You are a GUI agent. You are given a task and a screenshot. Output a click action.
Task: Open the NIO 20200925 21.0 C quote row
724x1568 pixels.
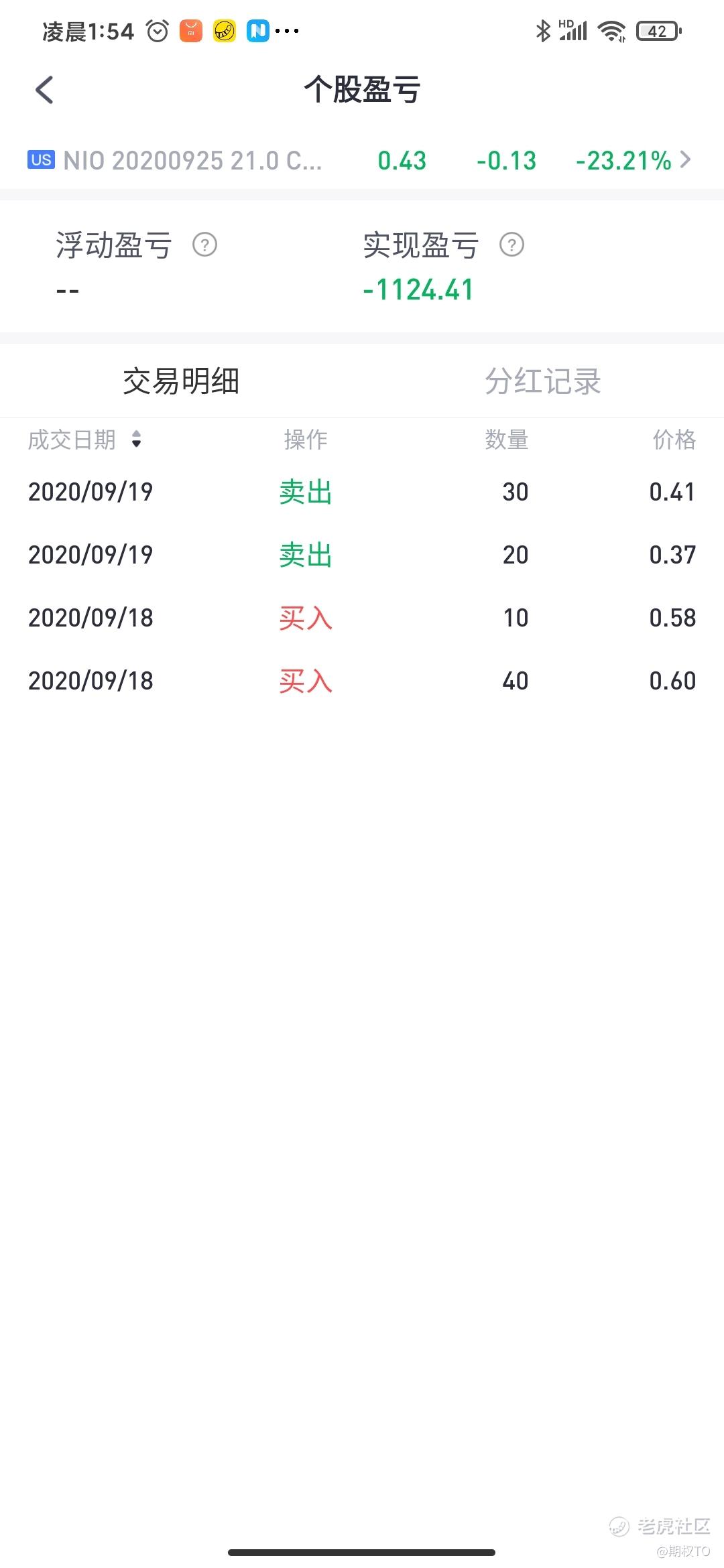[x=362, y=160]
